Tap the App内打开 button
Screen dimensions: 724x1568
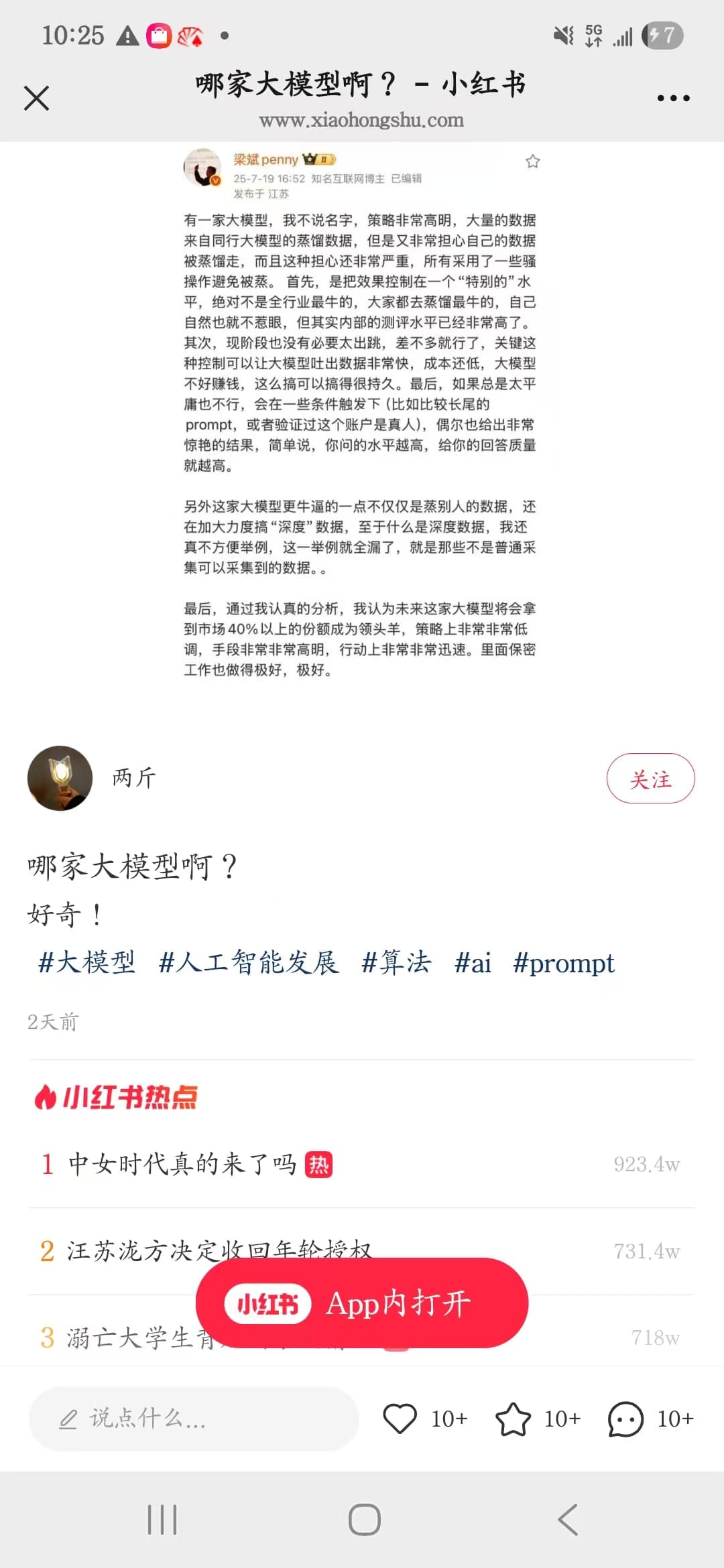click(x=362, y=1303)
